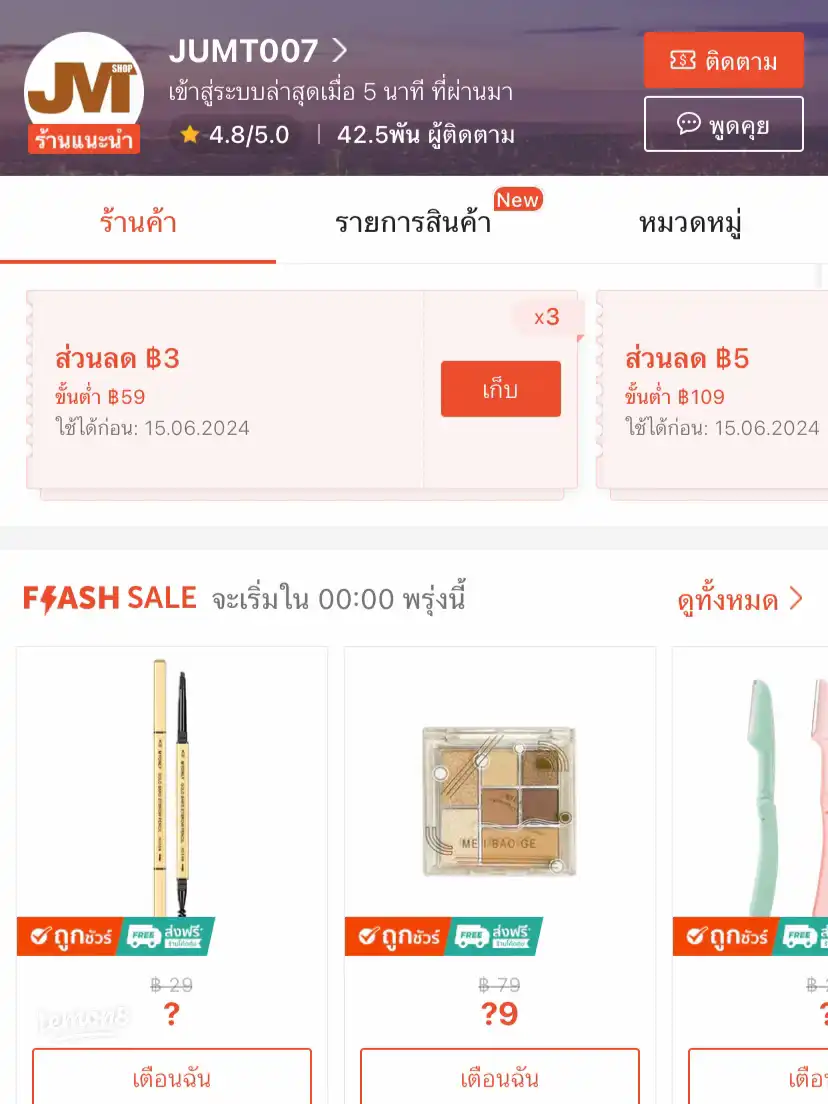This screenshot has width=828, height=1104.
Task: Click the JM Shop logo
Action: tap(83, 90)
